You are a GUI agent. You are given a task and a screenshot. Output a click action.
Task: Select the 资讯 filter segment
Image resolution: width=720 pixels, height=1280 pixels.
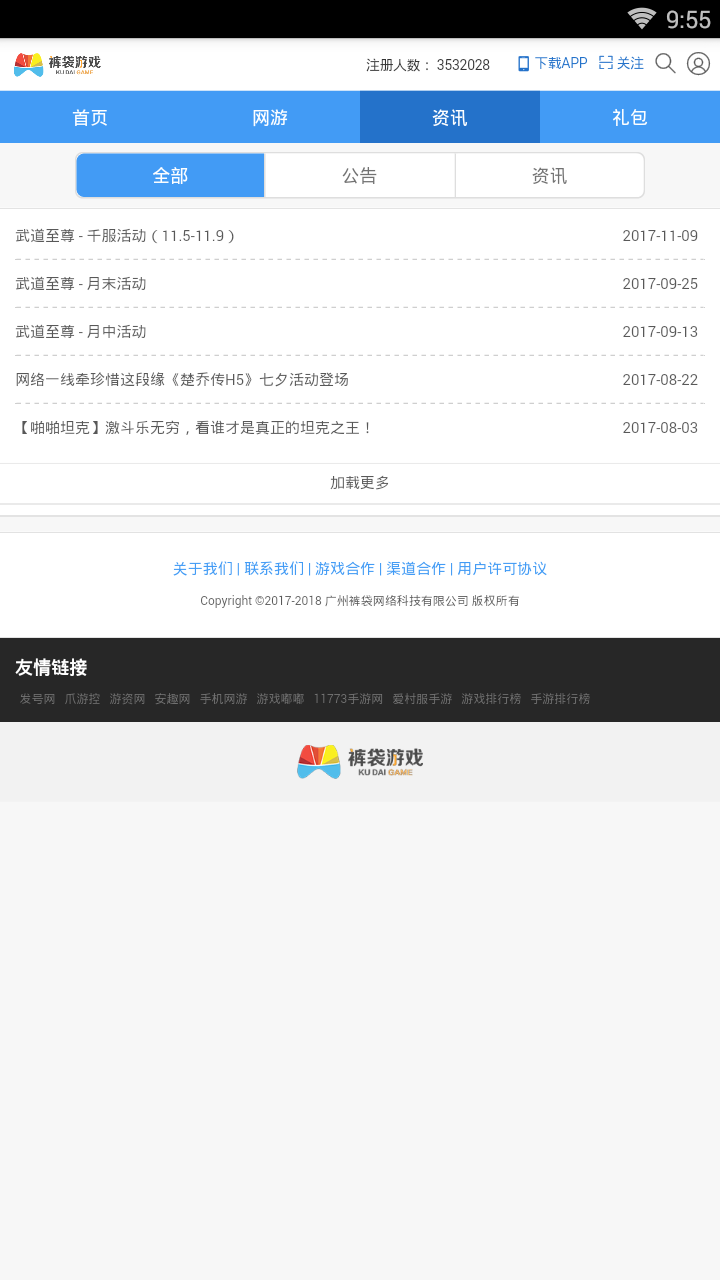pyautogui.click(x=549, y=176)
